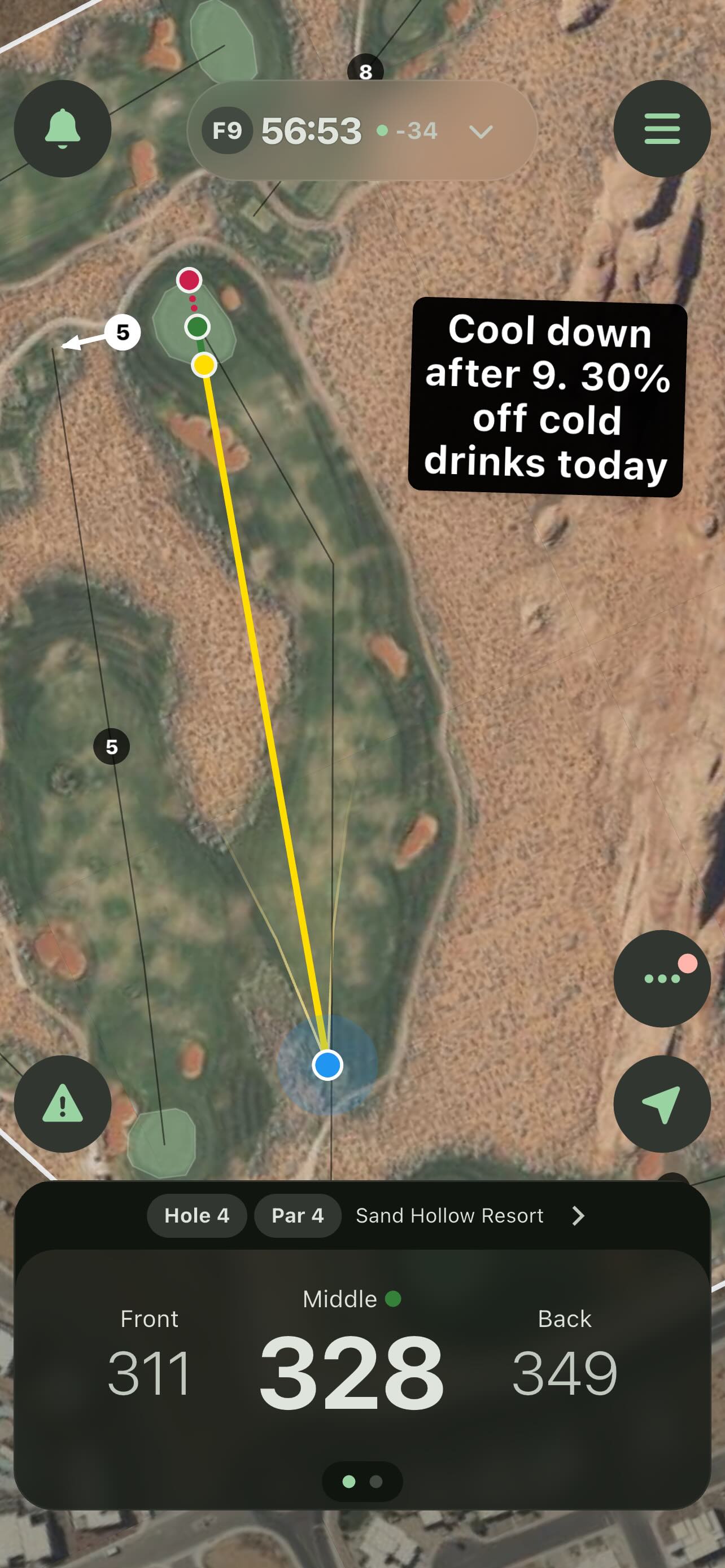Open Sand Hollow Resort details via chevron
Image resolution: width=725 pixels, height=1568 pixels.
578,1216
